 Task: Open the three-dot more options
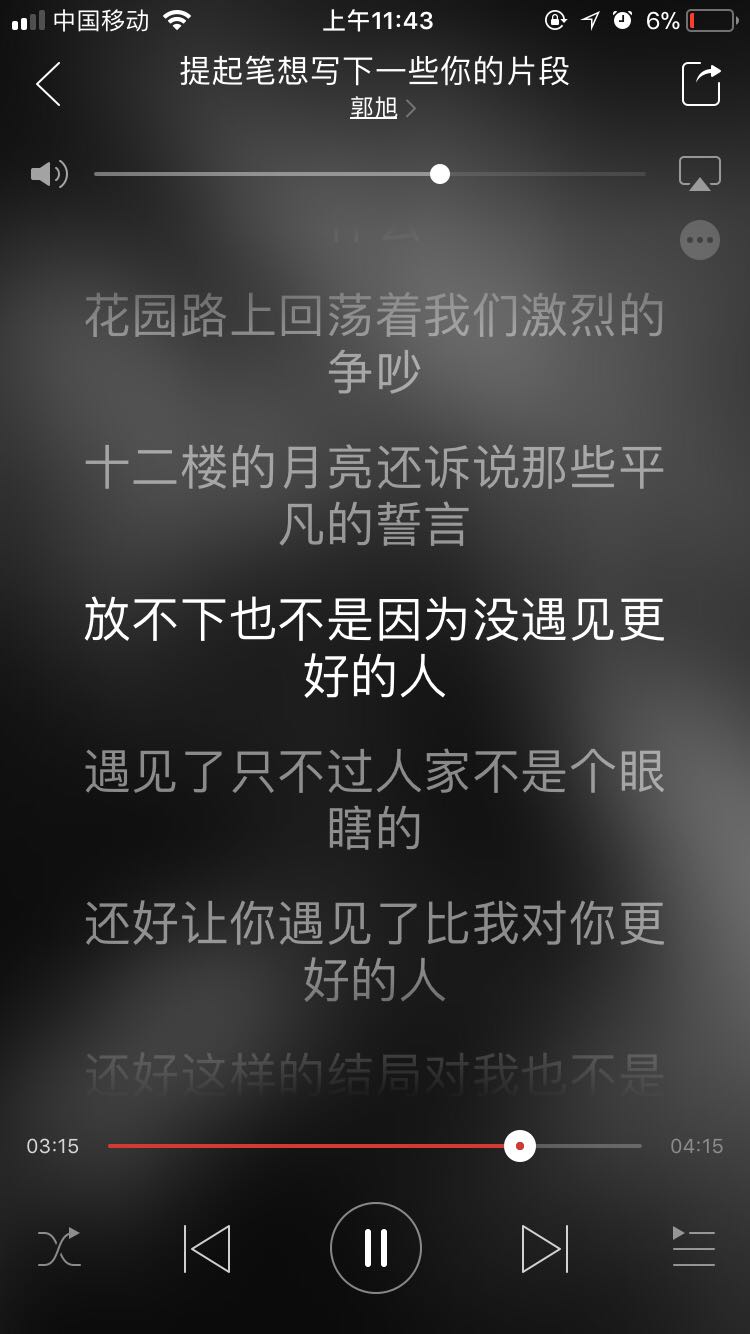coord(700,240)
